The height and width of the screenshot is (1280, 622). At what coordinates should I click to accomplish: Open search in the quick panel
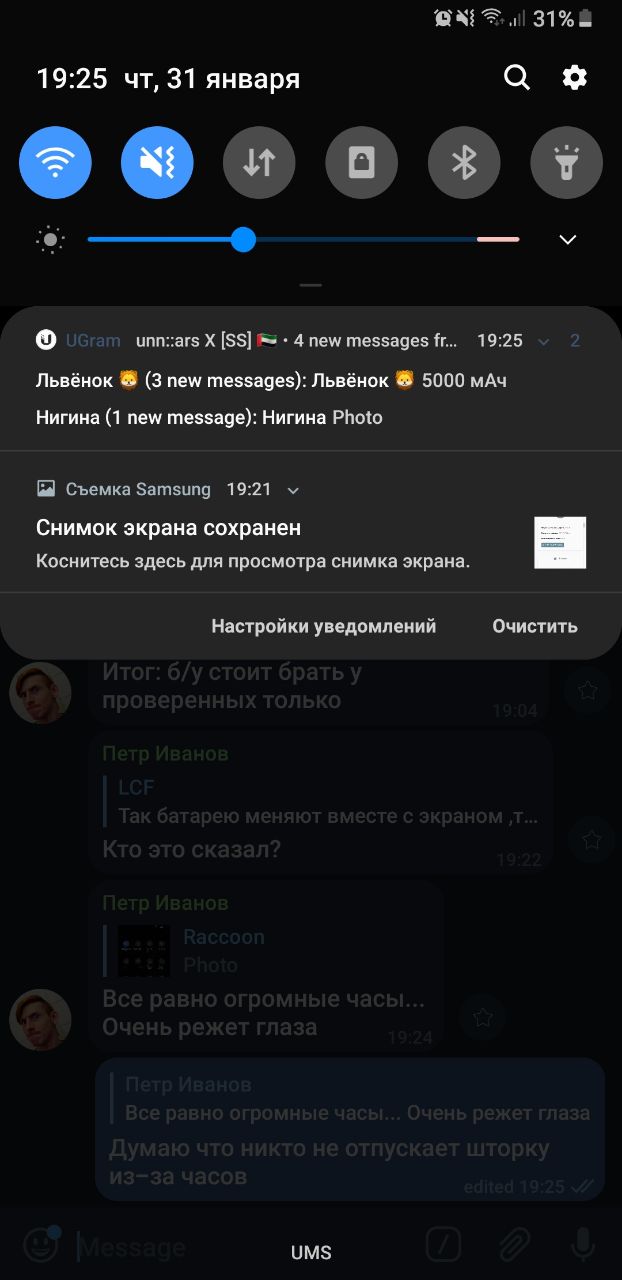coord(516,78)
